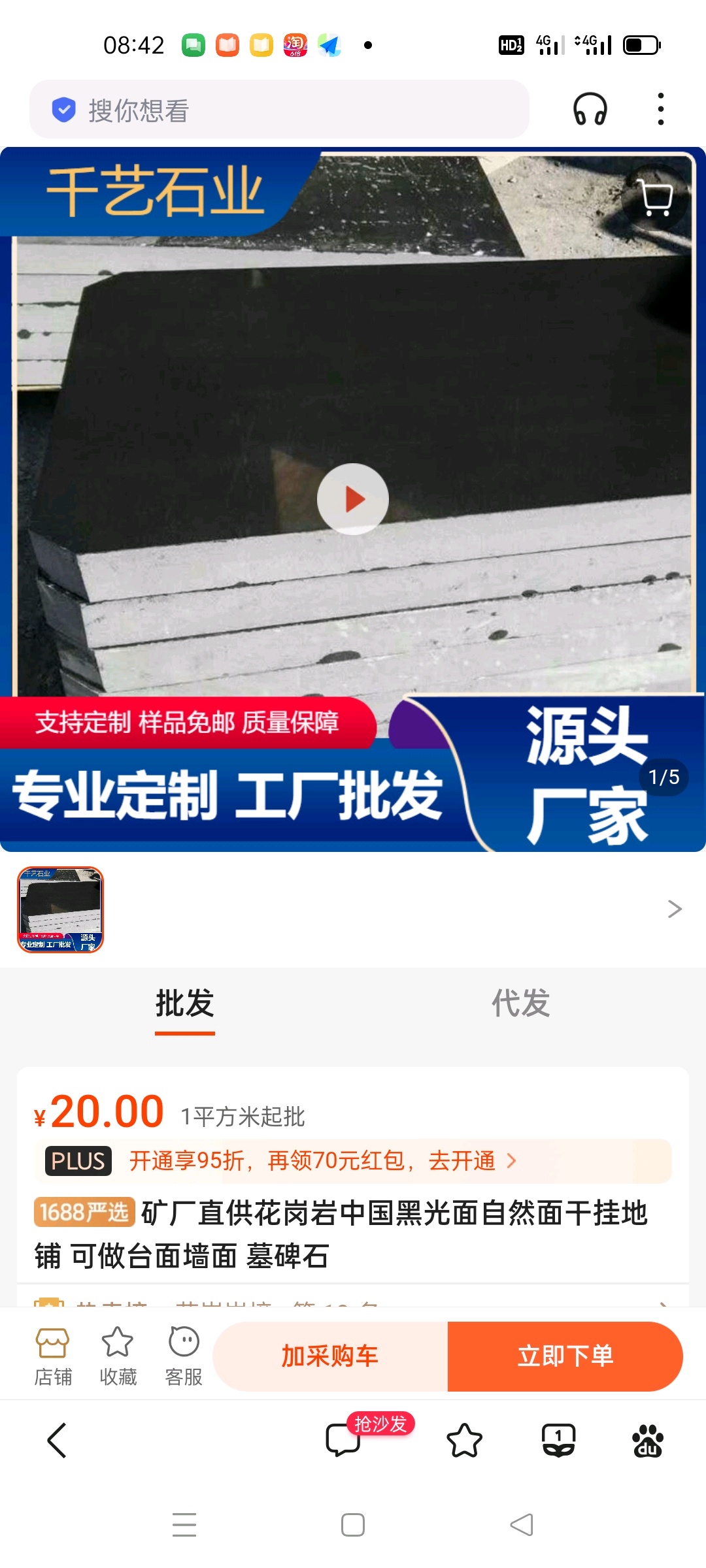Open the browser tabs window icon
Screen dimensions: 706x1568
click(x=558, y=1440)
